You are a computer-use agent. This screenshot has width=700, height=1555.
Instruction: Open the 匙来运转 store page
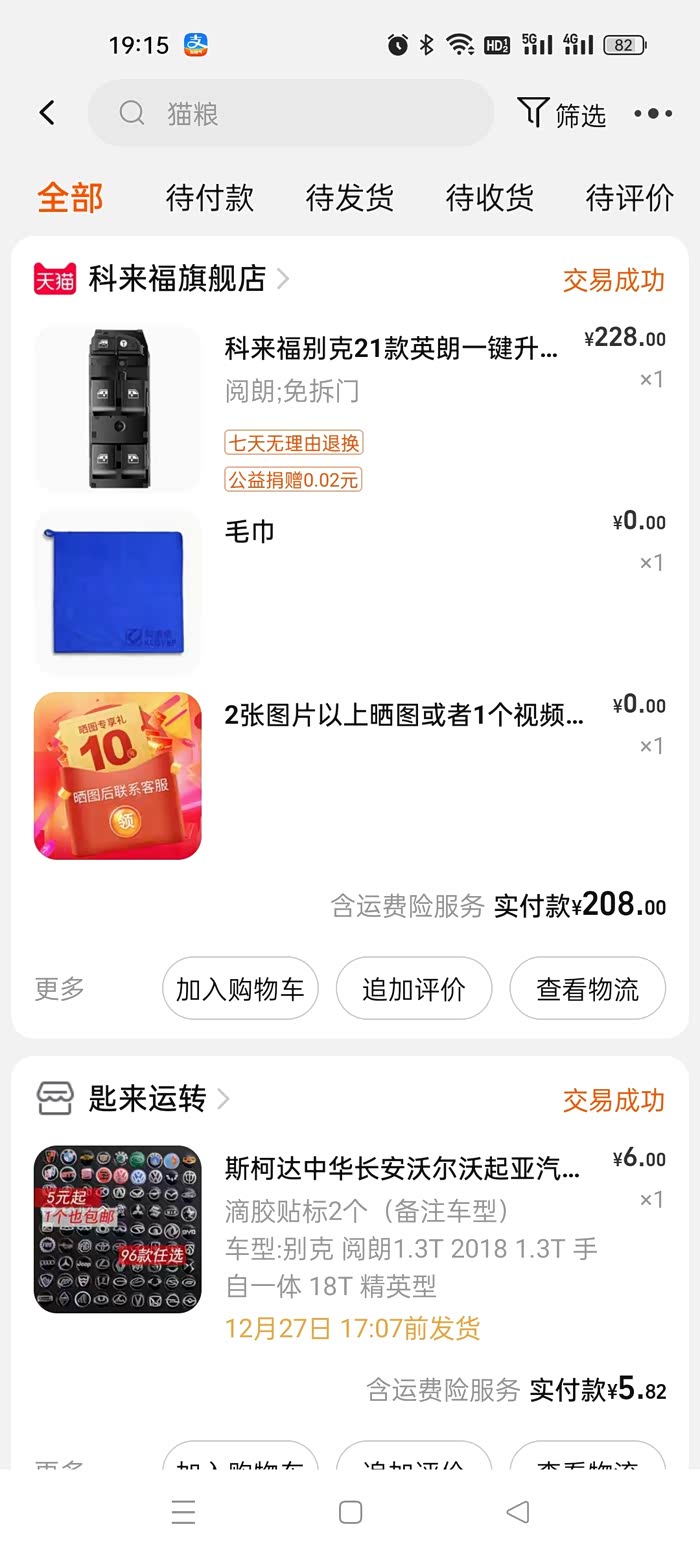(147, 1099)
